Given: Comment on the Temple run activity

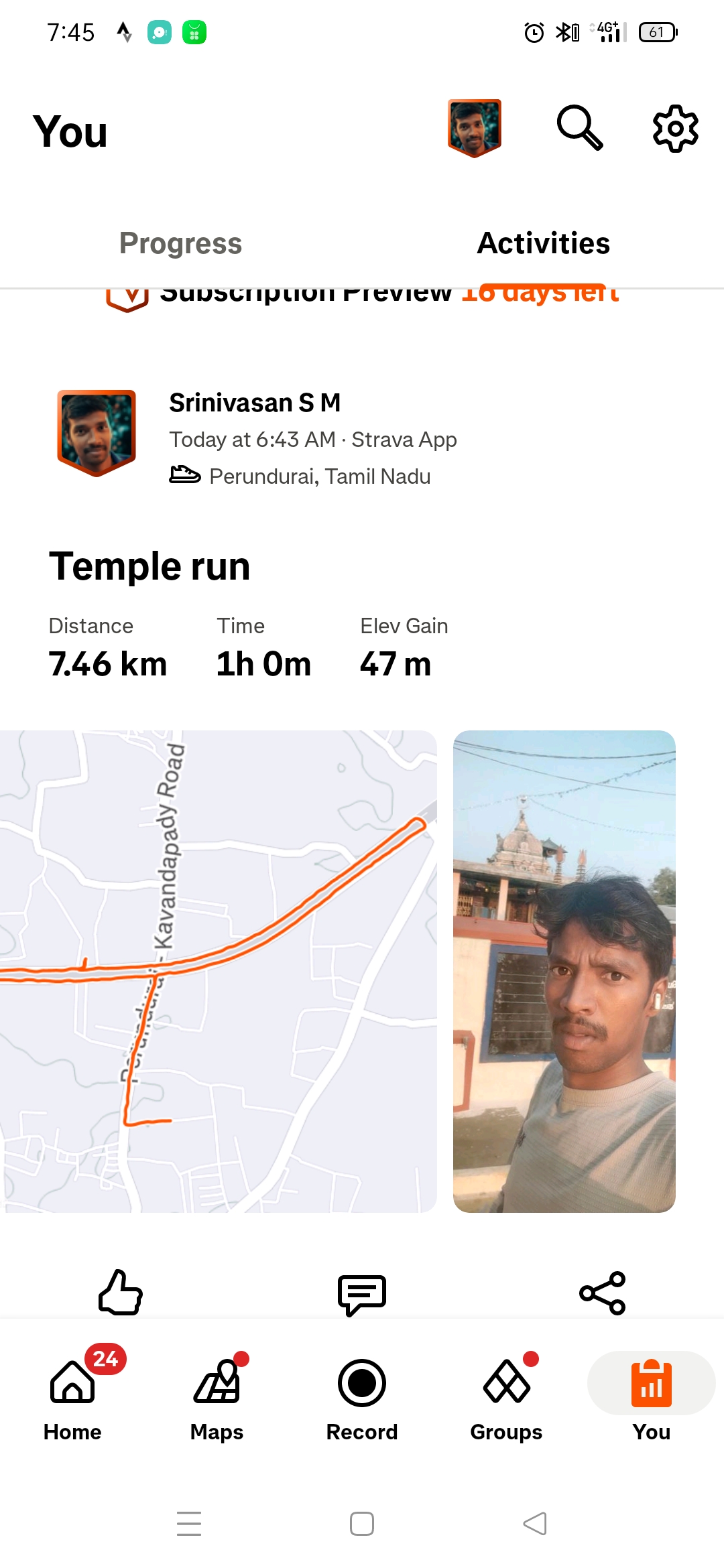Looking at the screenshot, I should pyautogui.click(x=362, y=1294).
